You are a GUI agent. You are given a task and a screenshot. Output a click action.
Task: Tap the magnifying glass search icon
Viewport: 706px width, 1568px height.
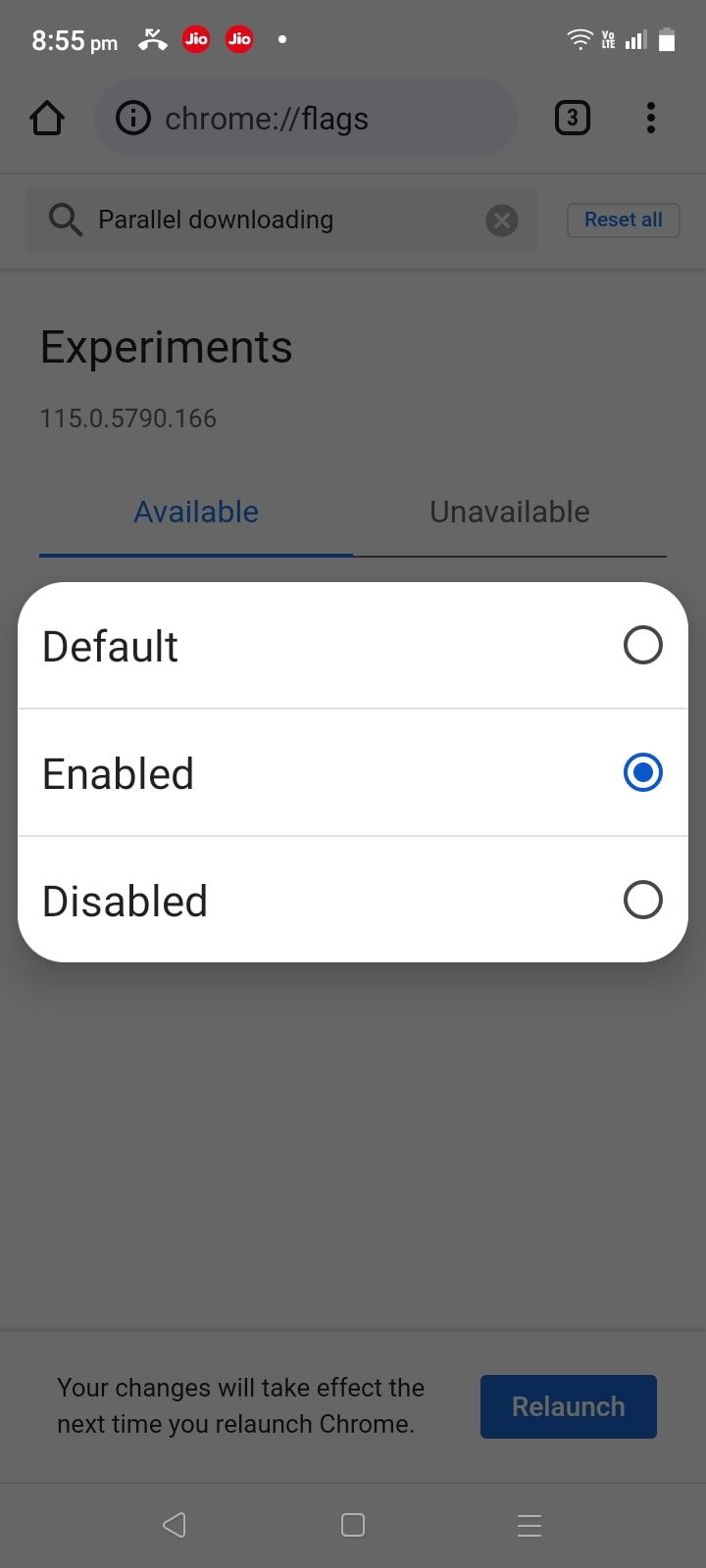64,220
